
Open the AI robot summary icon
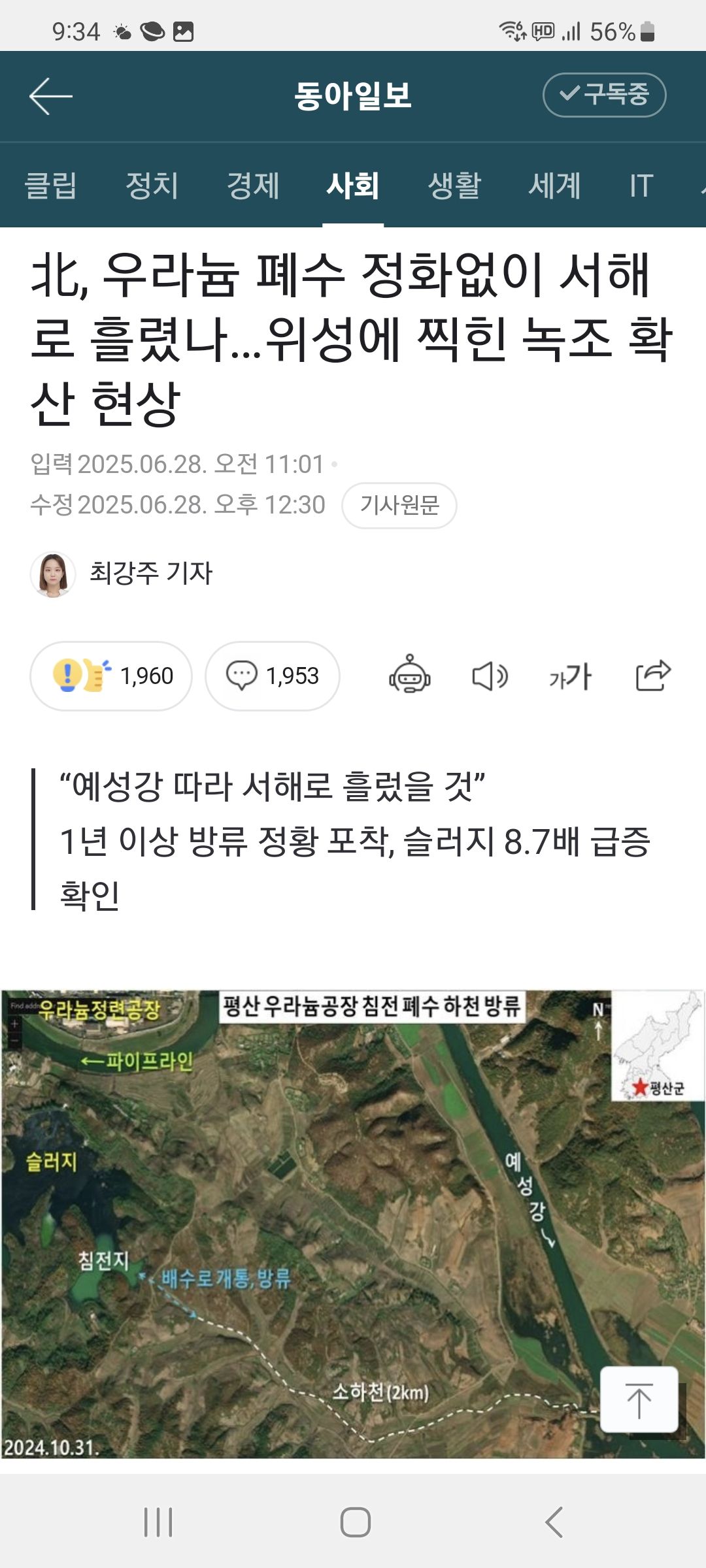click(410, 675)
